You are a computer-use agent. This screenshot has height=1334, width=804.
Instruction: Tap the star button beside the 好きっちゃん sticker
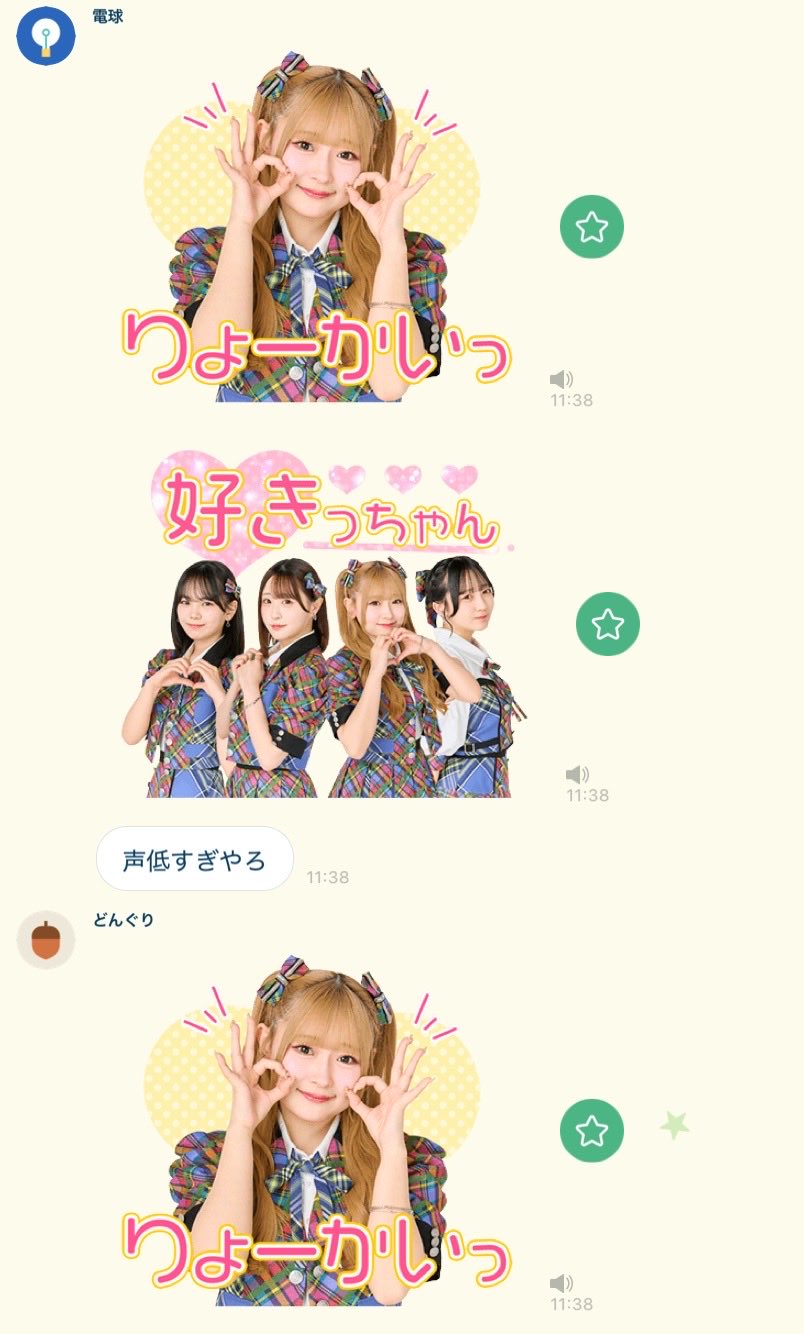pyautogui.click(x=608, y=624)
